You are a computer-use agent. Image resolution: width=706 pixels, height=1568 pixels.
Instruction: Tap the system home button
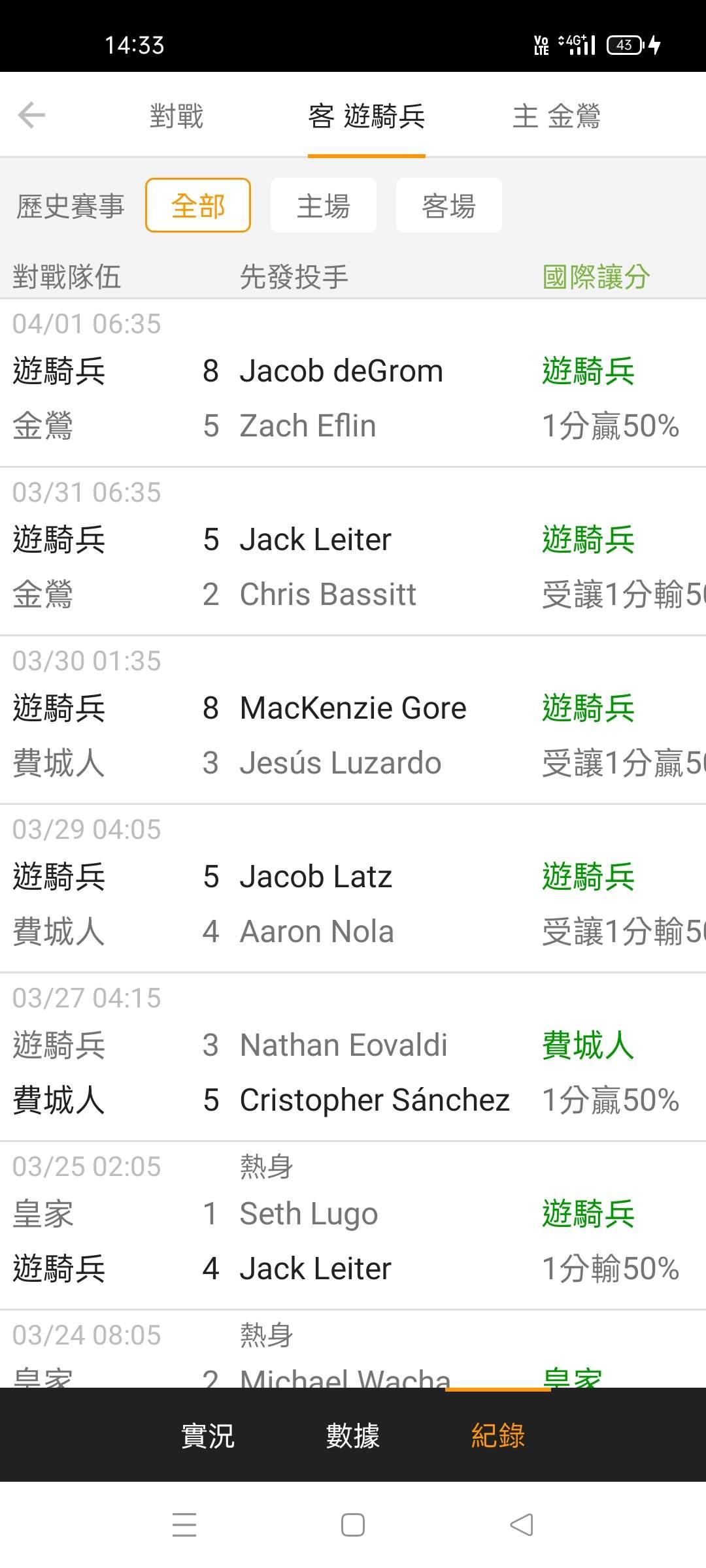353,1526
